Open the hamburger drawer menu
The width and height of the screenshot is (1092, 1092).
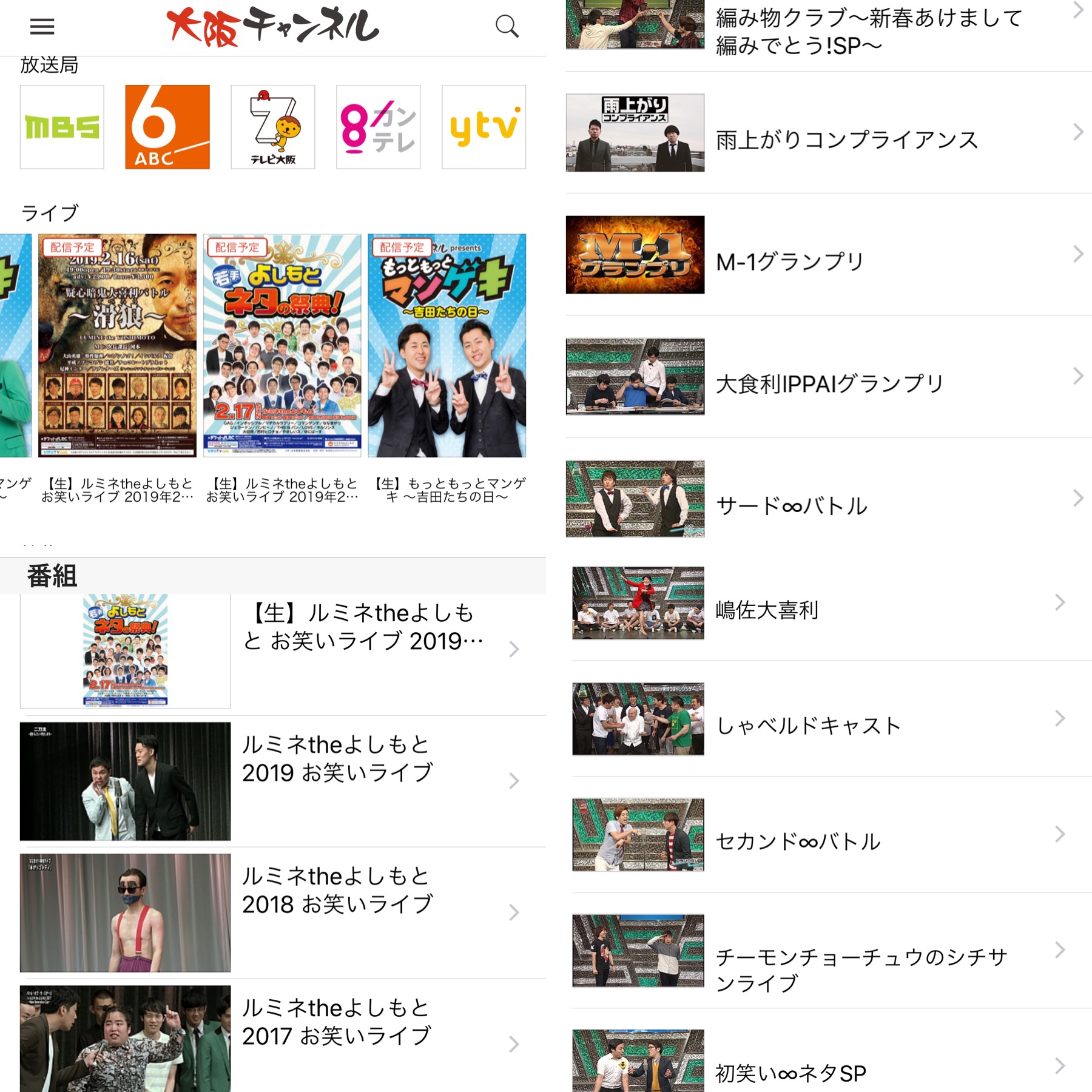pos(42,26)
